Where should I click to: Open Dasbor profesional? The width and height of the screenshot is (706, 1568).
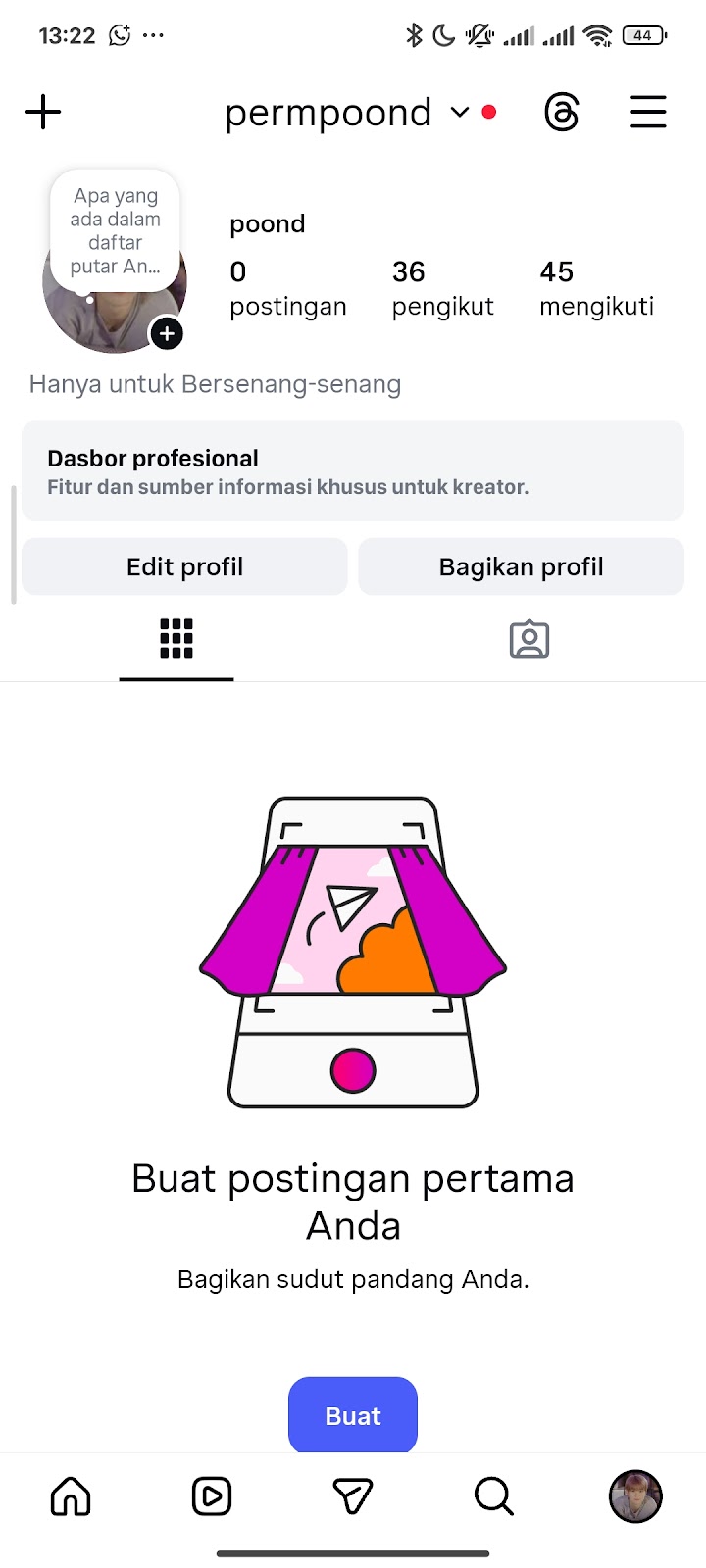click(353, 471)
